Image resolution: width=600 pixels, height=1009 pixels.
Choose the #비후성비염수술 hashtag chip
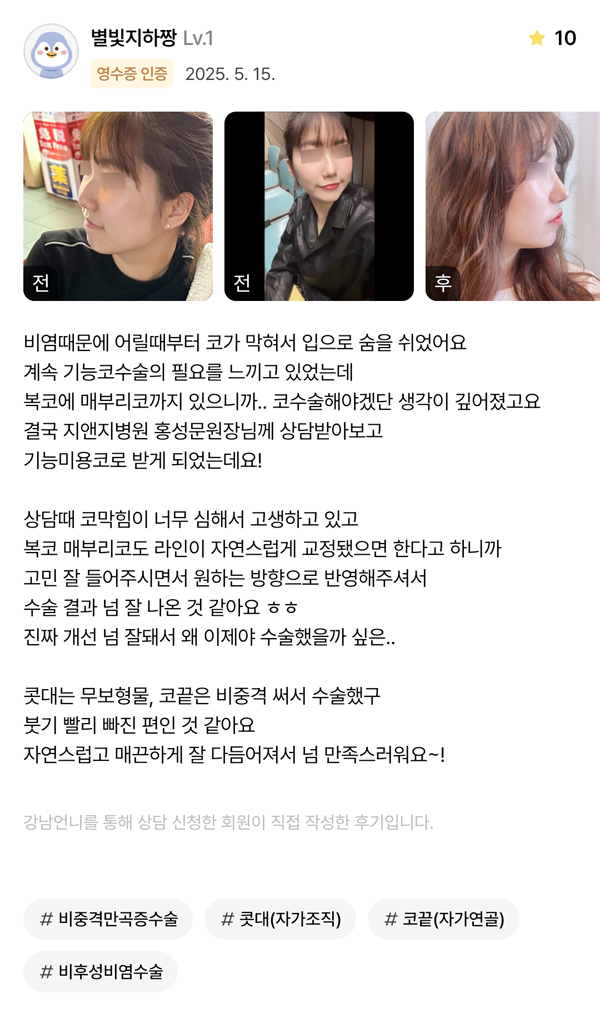tap(100, 971)
